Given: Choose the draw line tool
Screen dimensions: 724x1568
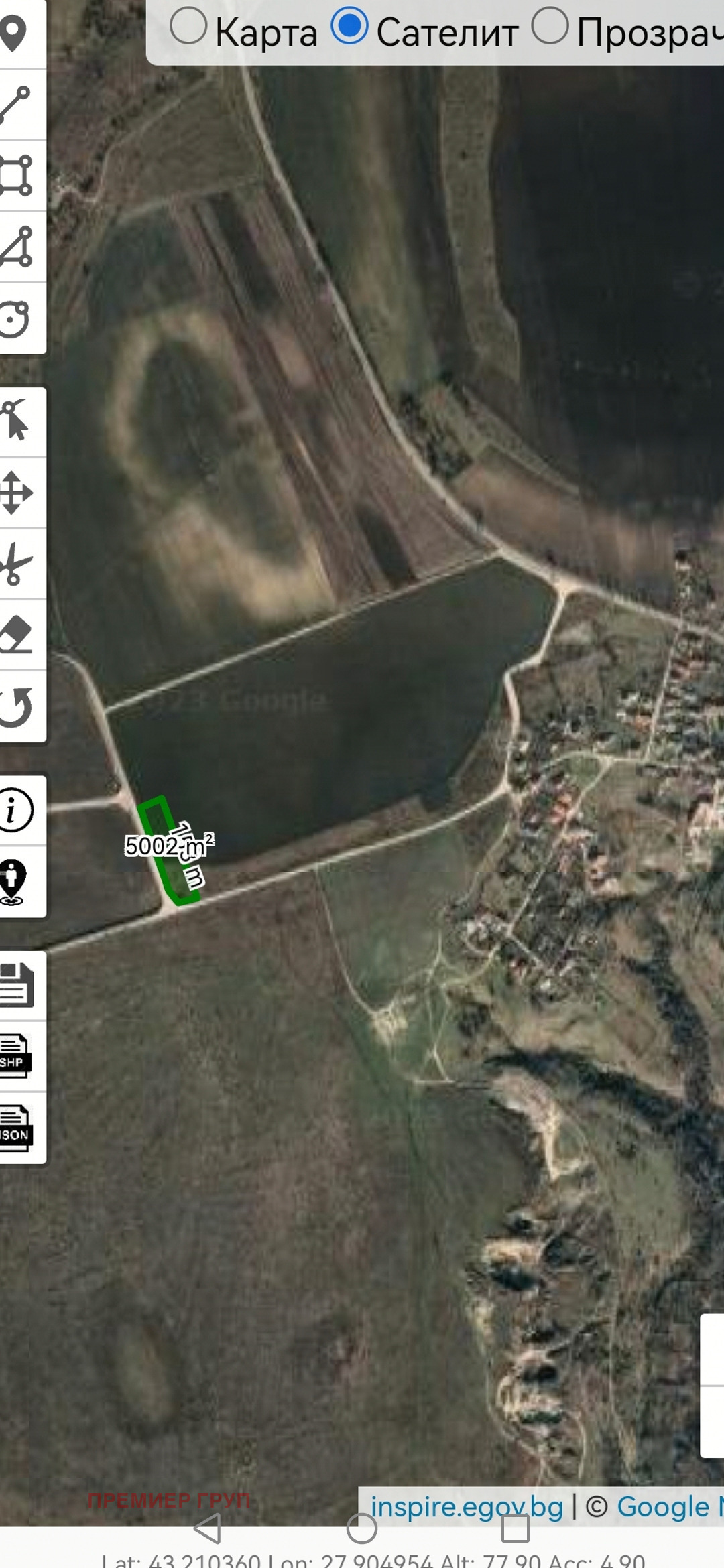Looking at the screenshot, I should pyautogui.click(x=16, y=105).
